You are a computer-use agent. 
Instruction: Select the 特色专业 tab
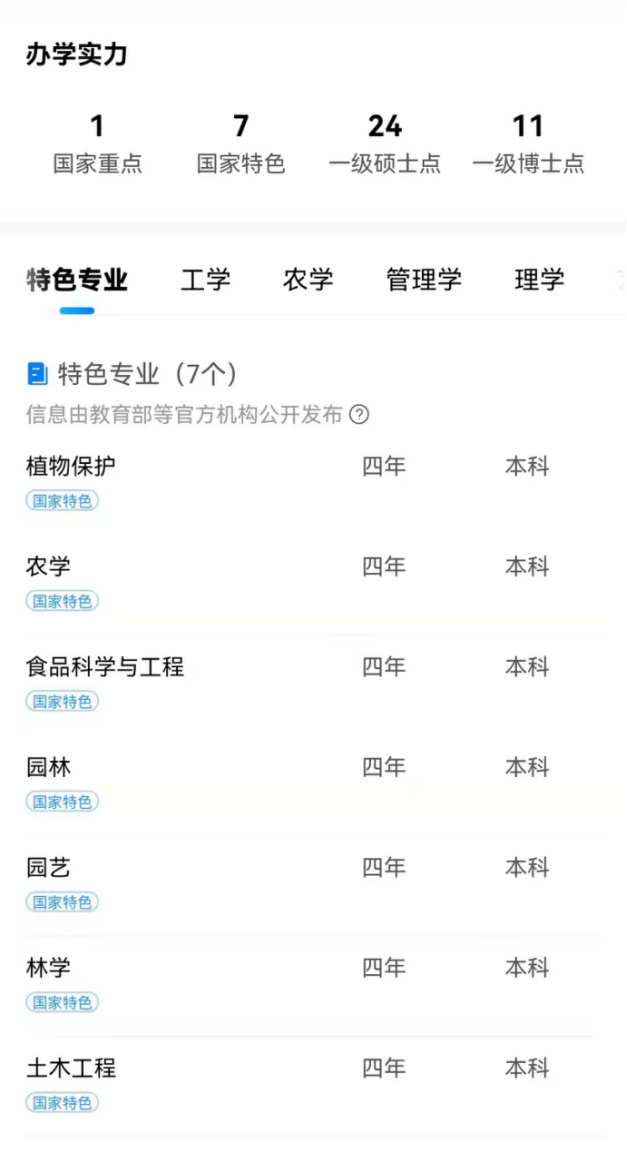pos(77,280)
